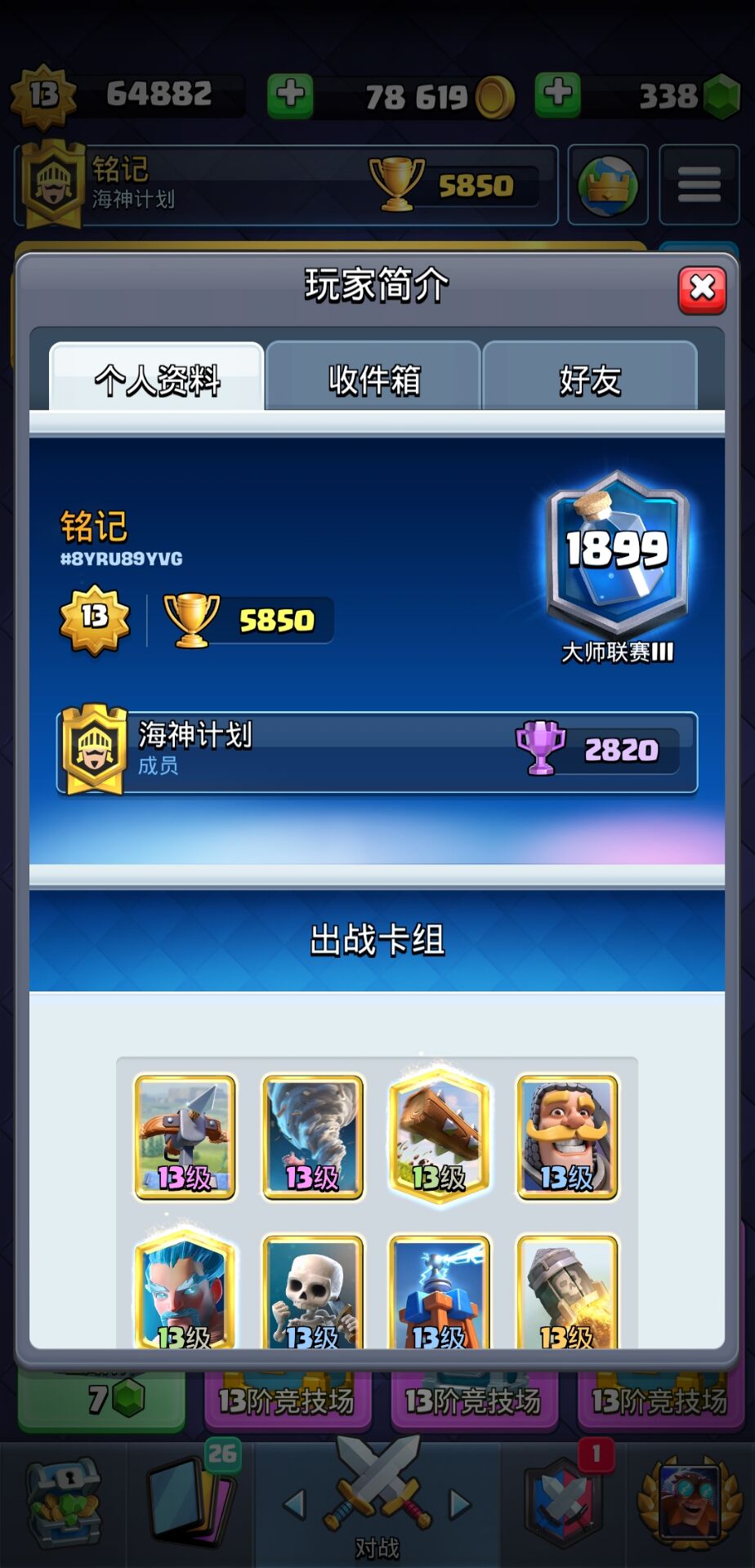
Task: Add more gold with the plus button
Action: 291,95
